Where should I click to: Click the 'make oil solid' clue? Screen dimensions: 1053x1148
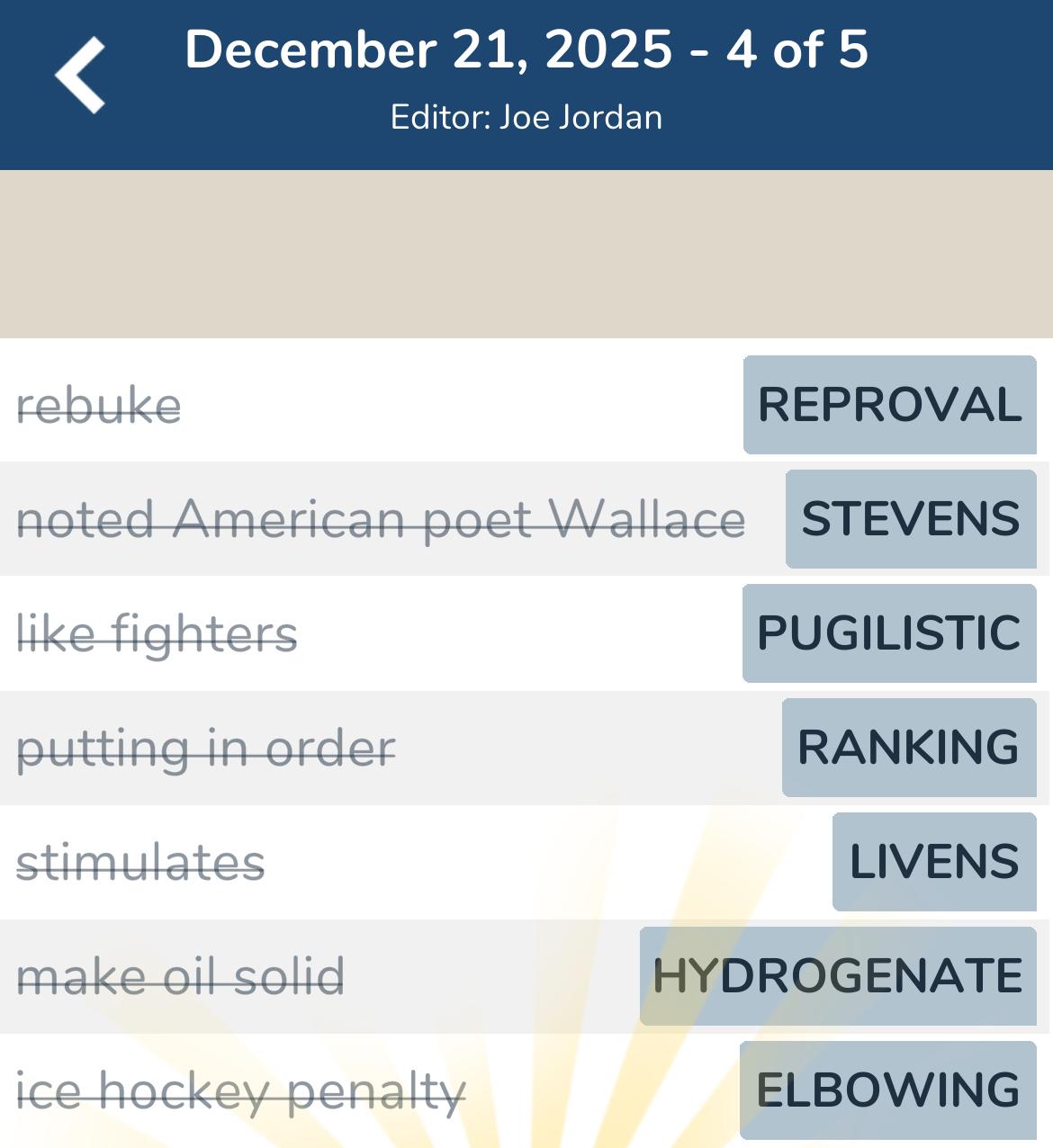click(x=180, y=976)
